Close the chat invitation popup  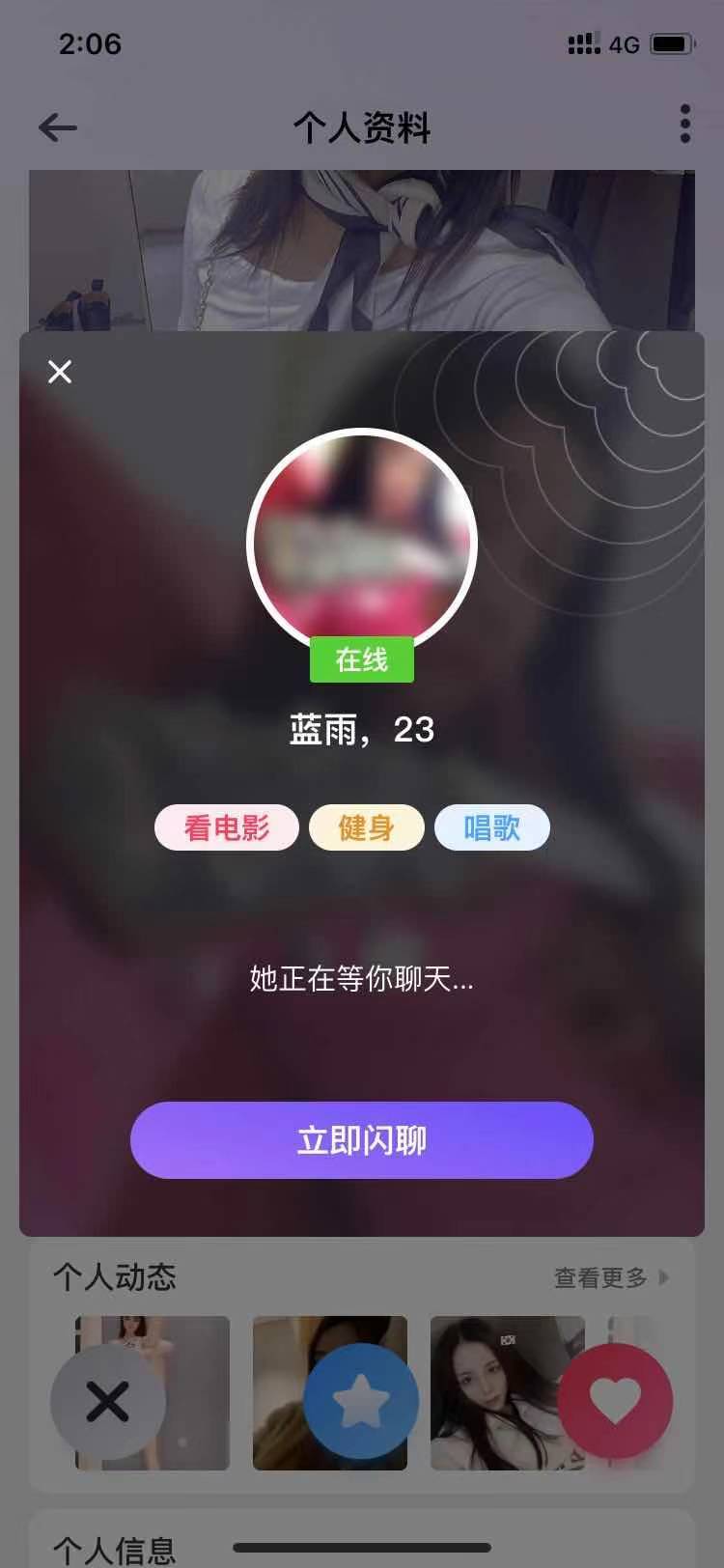pyautogui.click(x=60, y=372)
